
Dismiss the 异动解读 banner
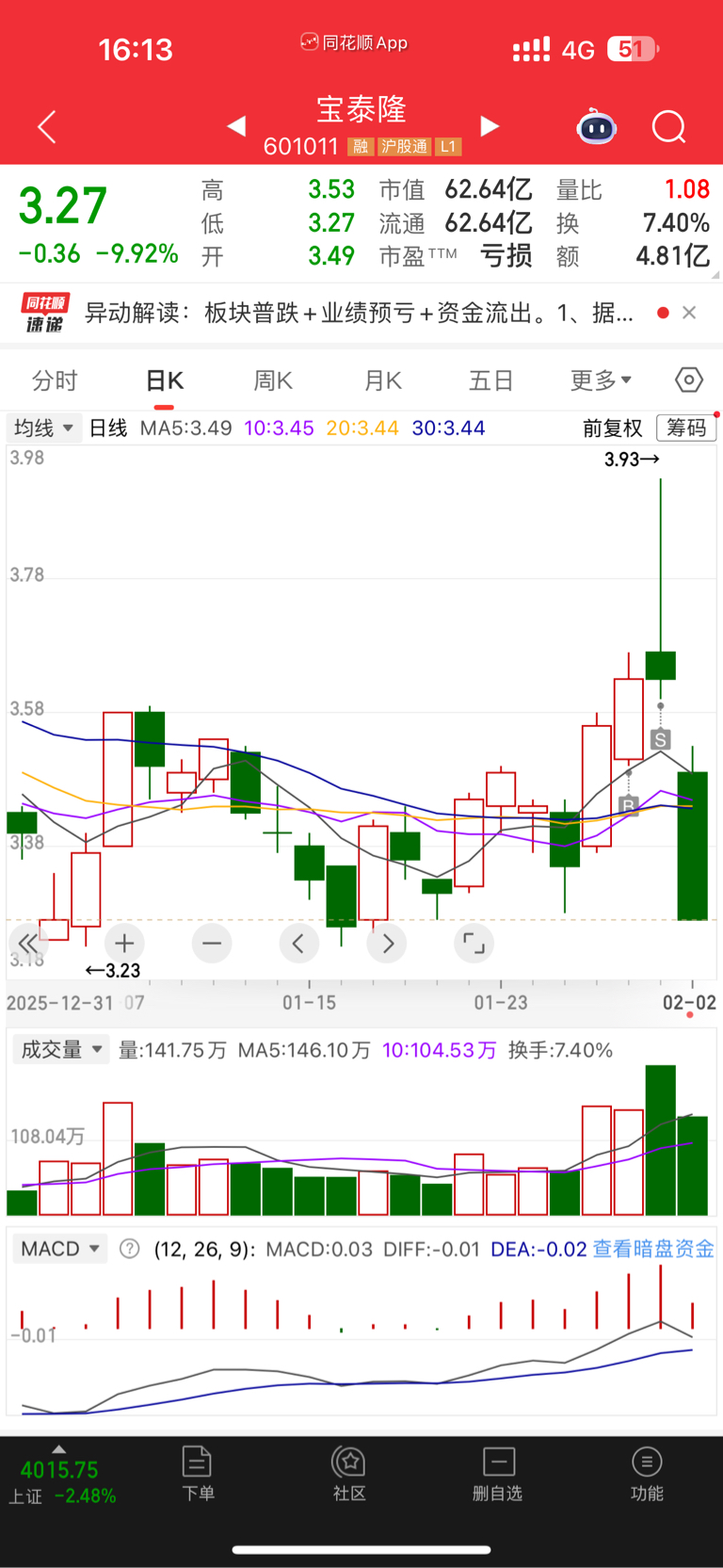coord(689,313)
